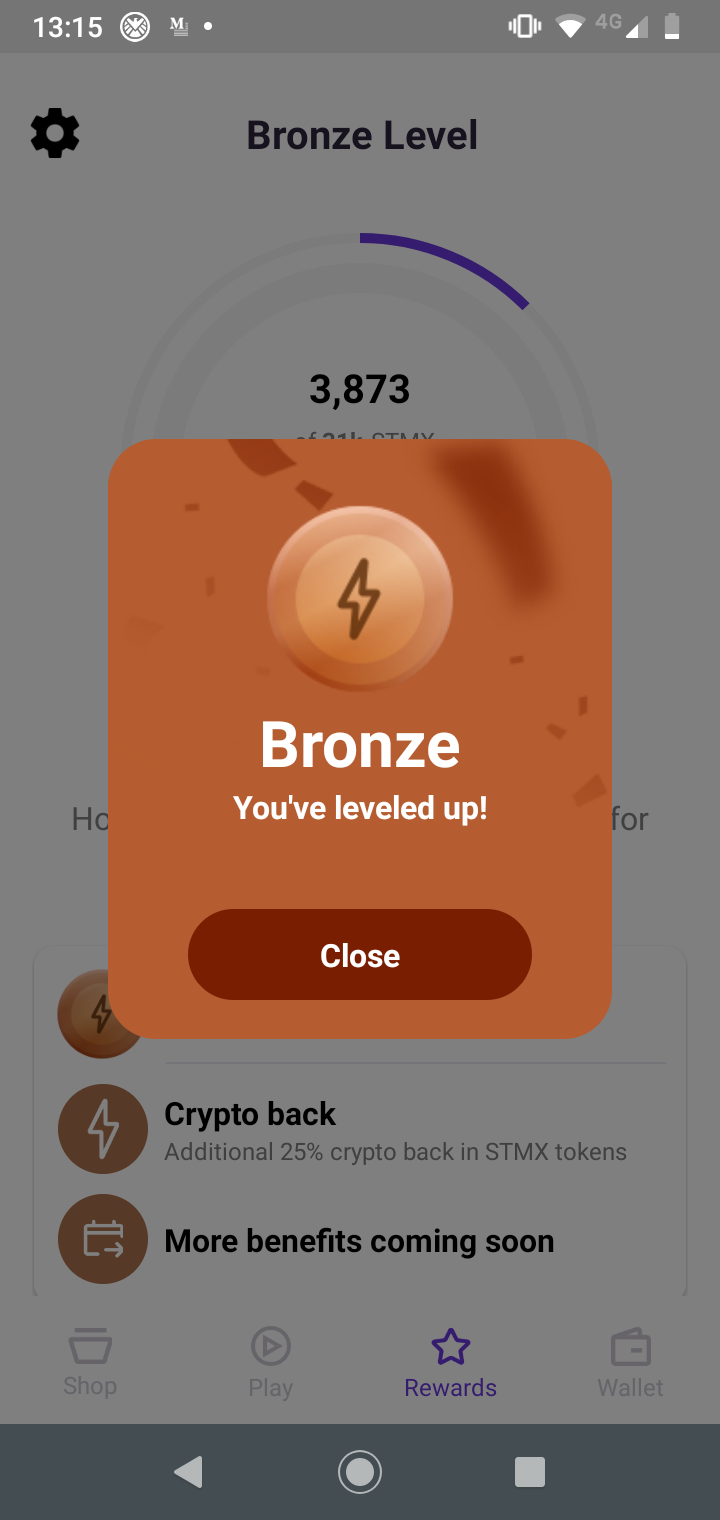
Task: Go to the device home screen
Action: click(x=360, y=1472)
